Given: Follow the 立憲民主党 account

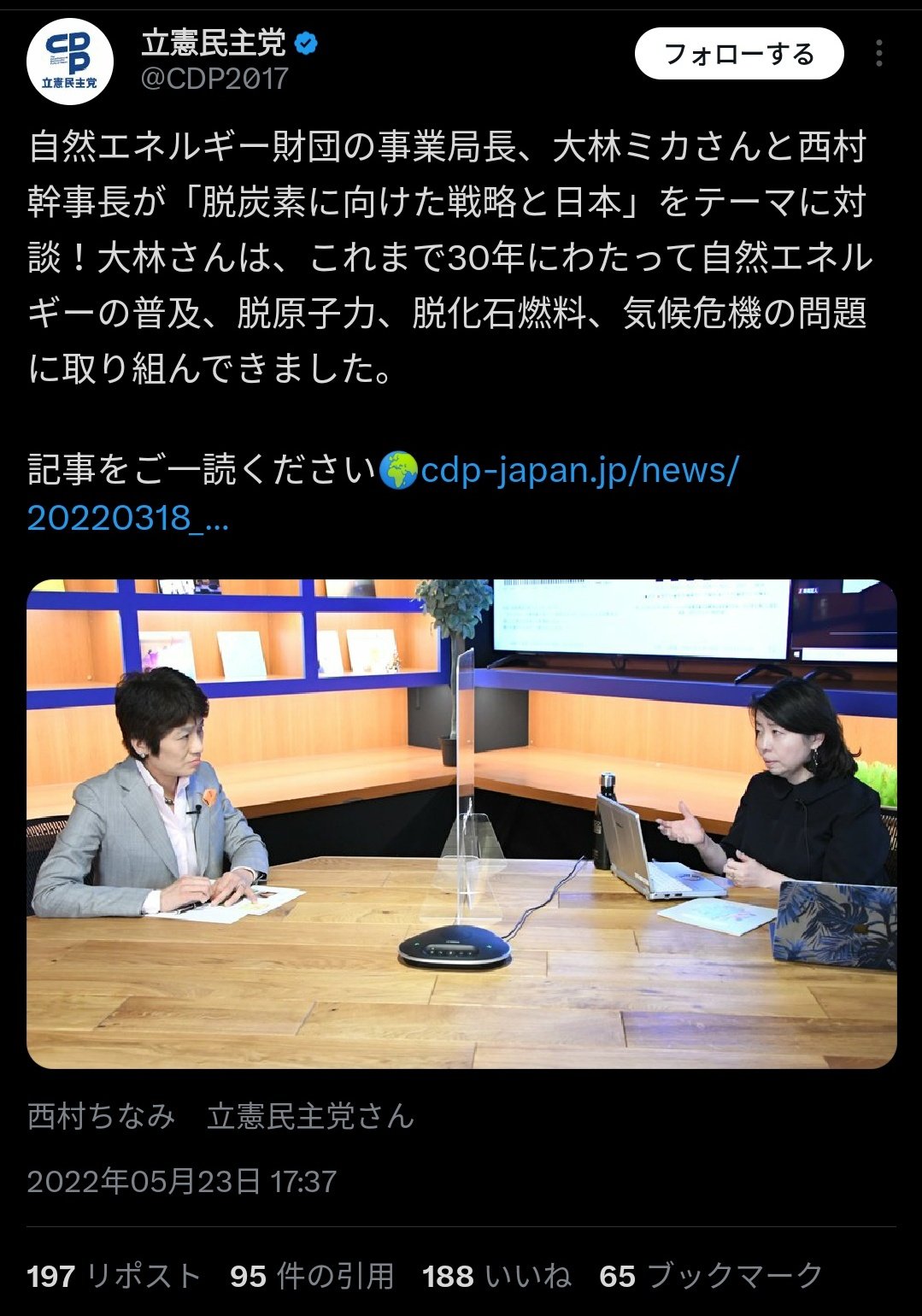Looking at the screenshot, I should [x=738, y=55].
